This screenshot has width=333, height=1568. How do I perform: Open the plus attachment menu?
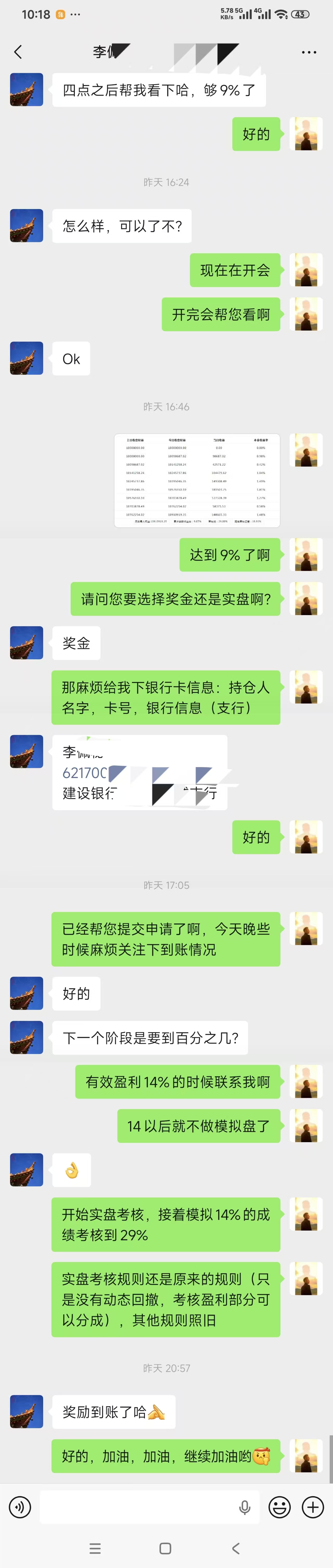click(x=313, y=1507)
